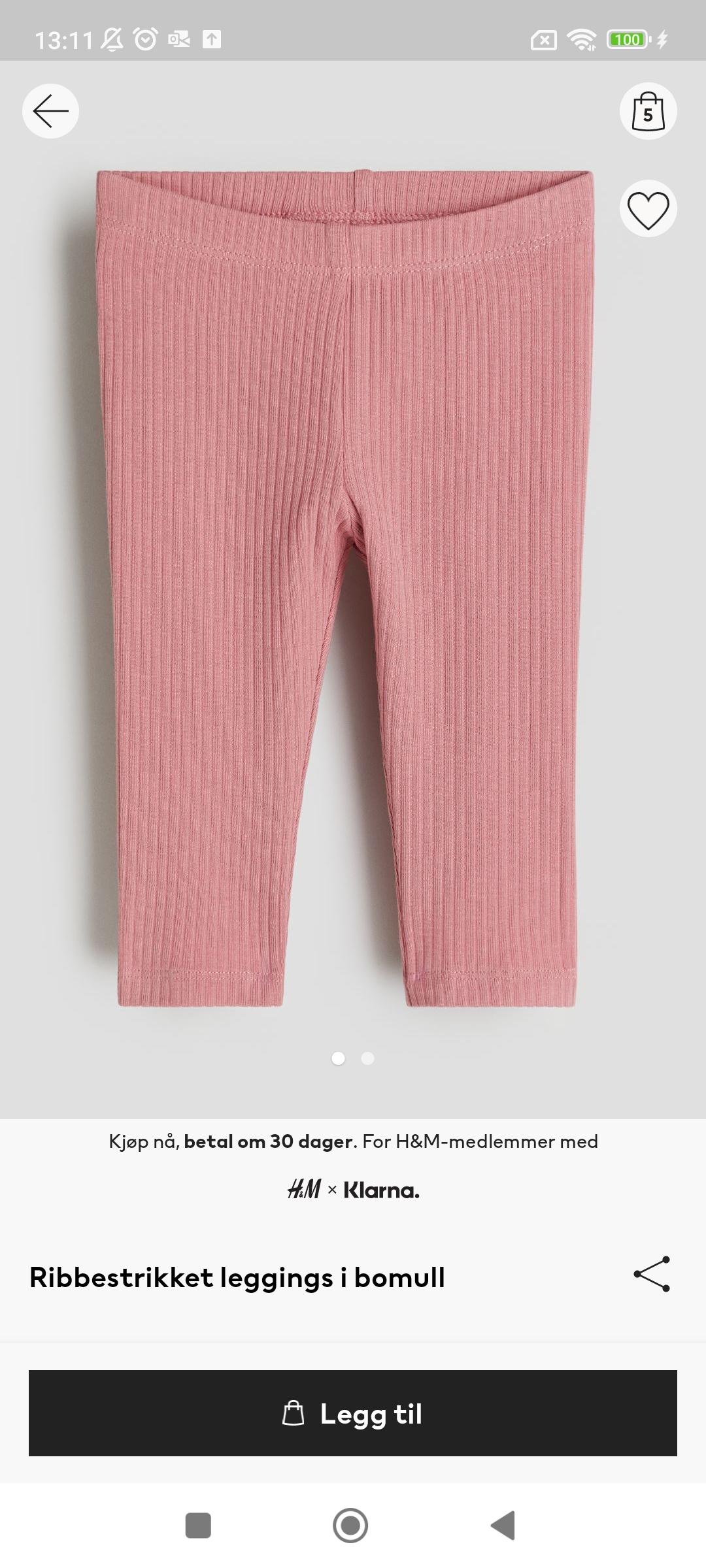
Task: Share the ribbed leggings product
Action: [652, 1273]
